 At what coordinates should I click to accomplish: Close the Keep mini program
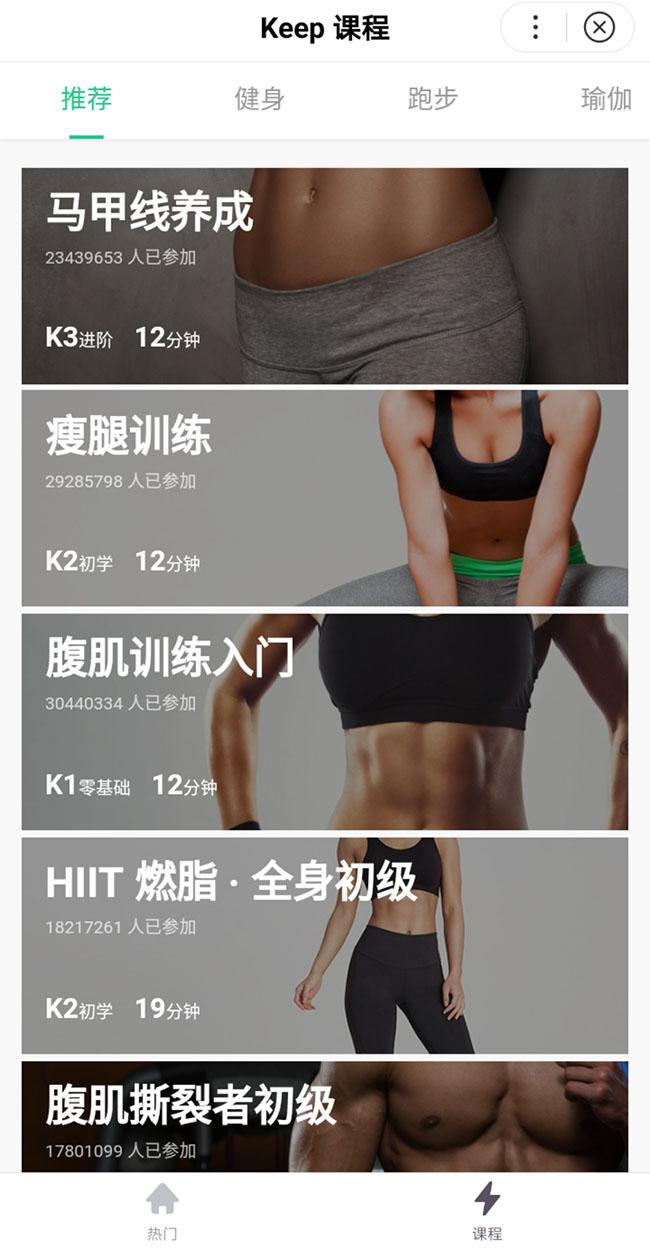pyautogui.click(x=598, y=27)
